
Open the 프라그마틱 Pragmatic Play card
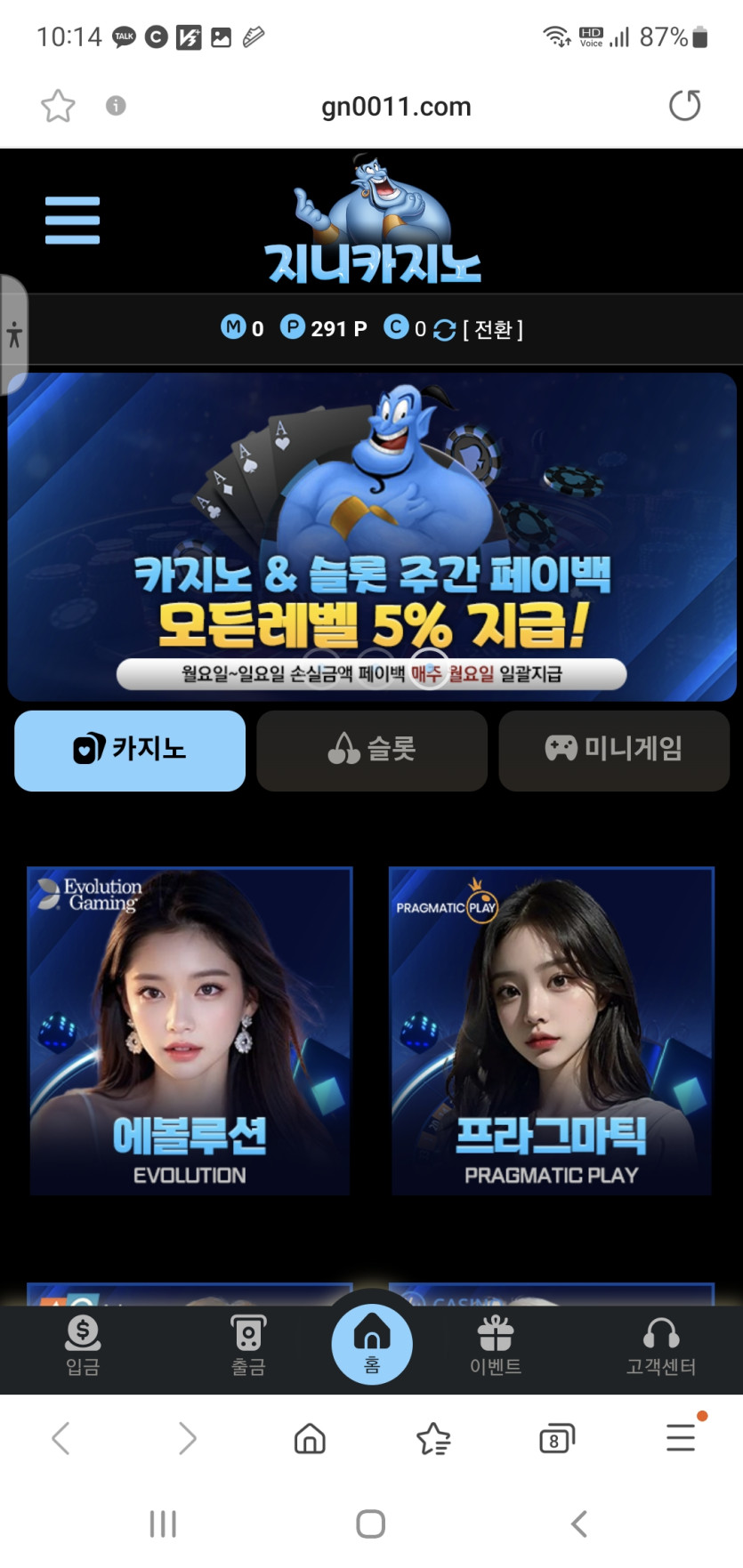pyautogui.click(x=552, y=1030)
